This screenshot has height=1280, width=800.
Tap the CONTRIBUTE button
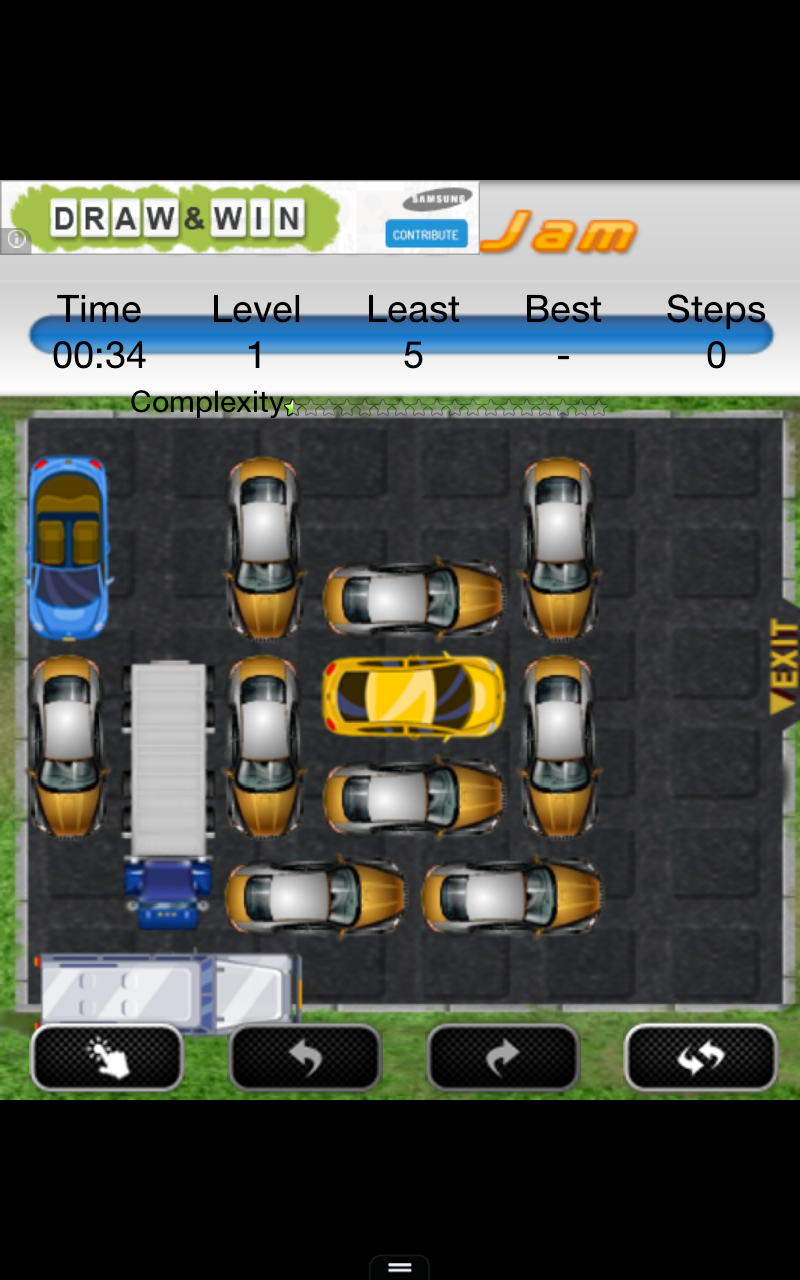tap(427, 234)
